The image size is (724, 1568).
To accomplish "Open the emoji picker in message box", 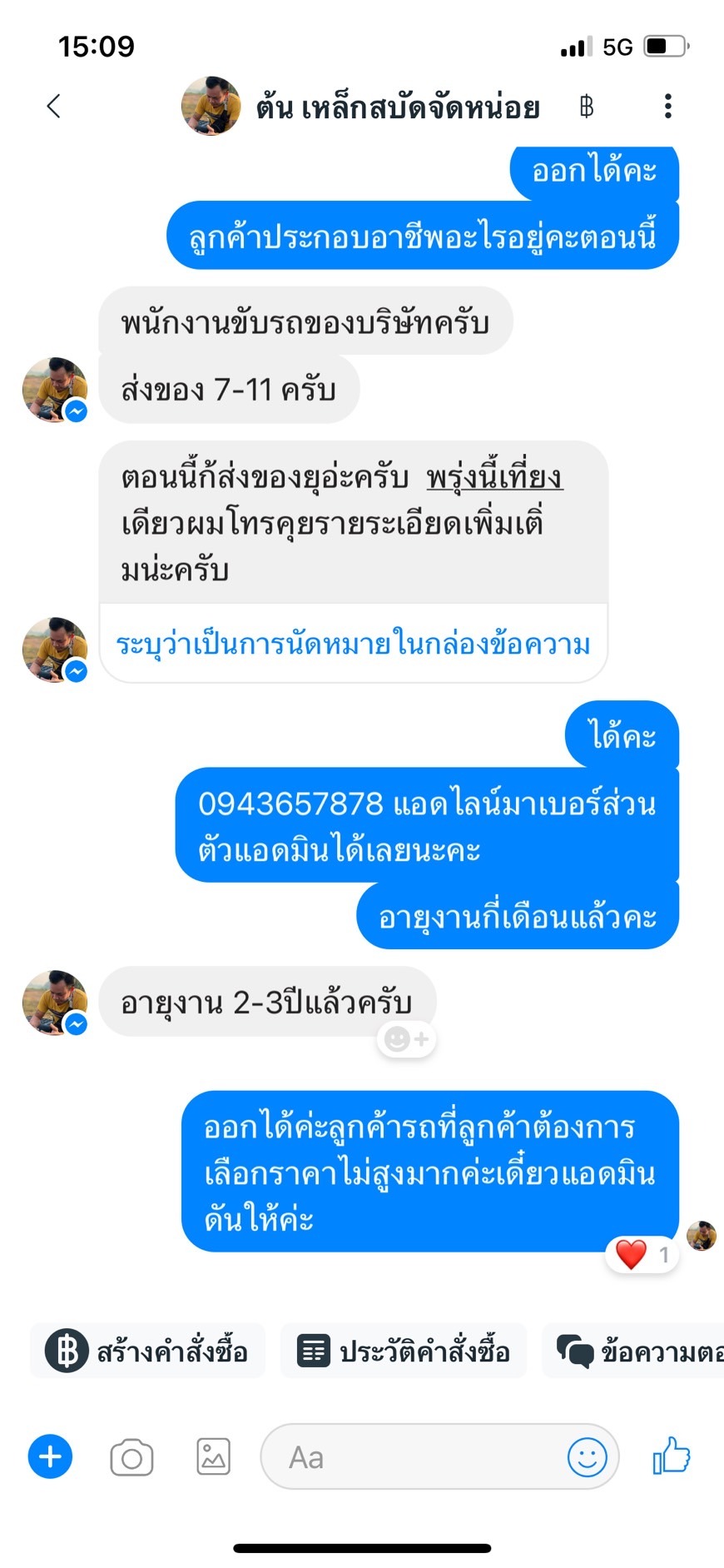I will tap(587, 1457).
